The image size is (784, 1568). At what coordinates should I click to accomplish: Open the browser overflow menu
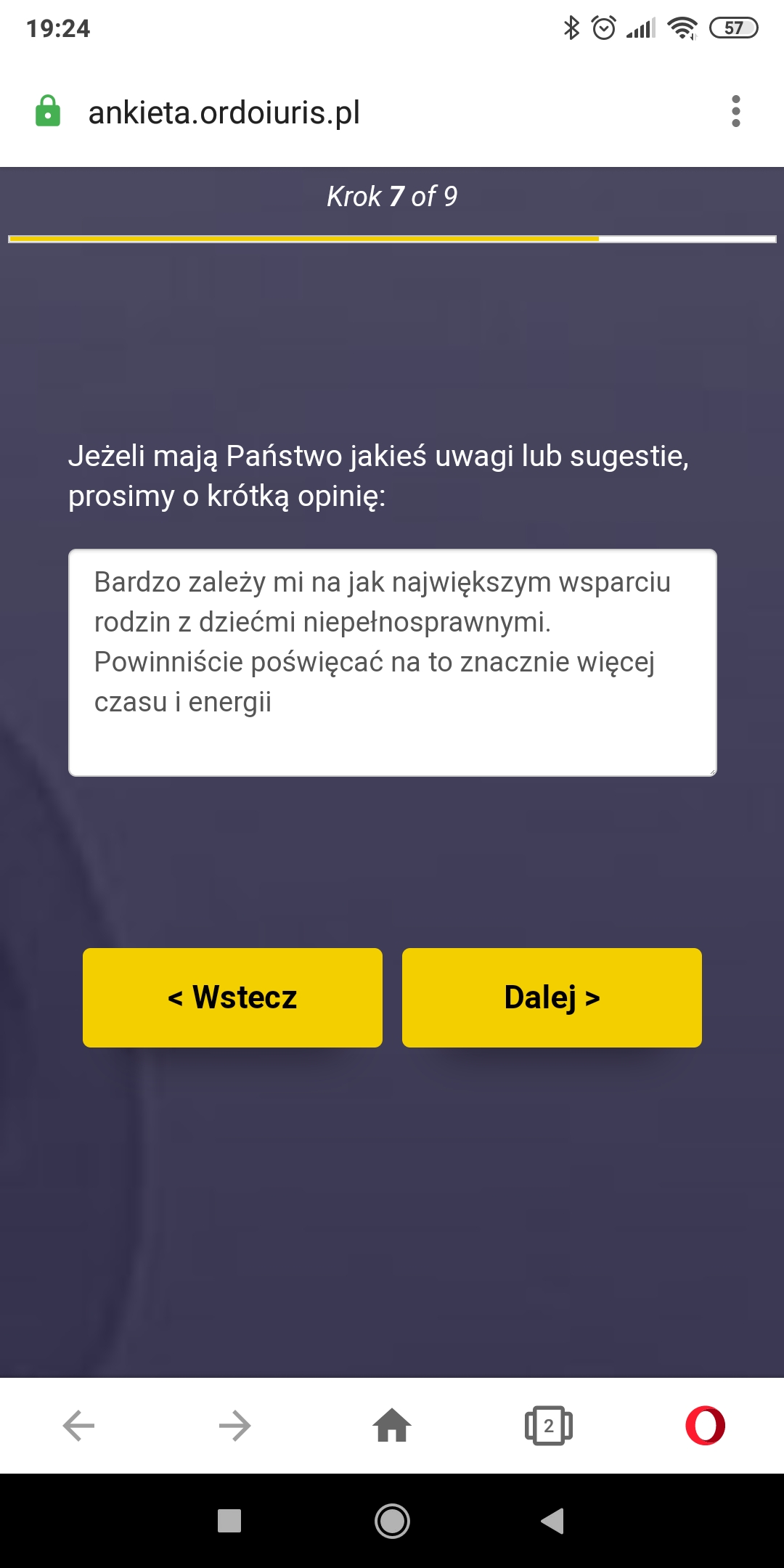tap(735, 112)
